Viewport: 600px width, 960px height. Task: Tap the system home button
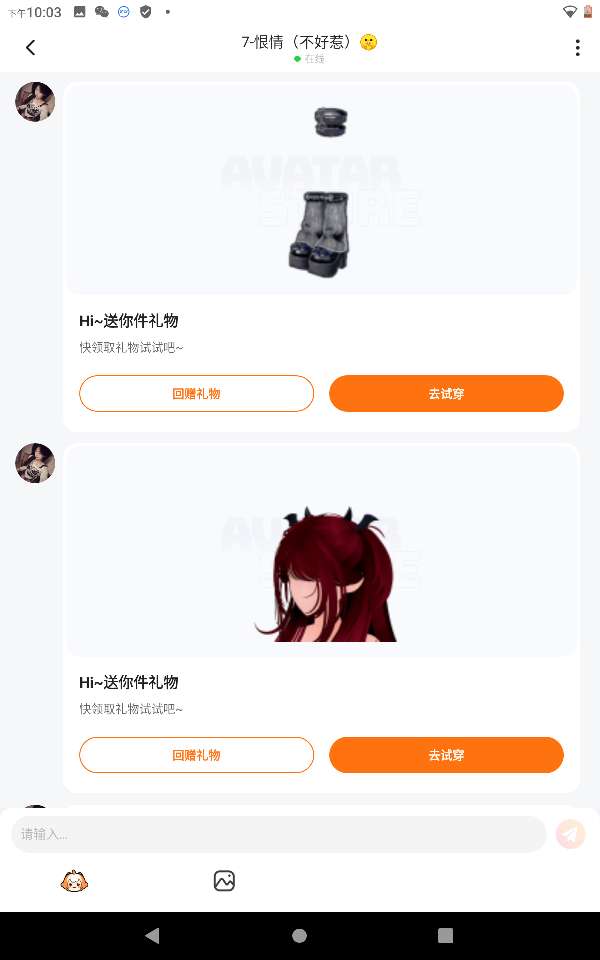pos(299,936)
